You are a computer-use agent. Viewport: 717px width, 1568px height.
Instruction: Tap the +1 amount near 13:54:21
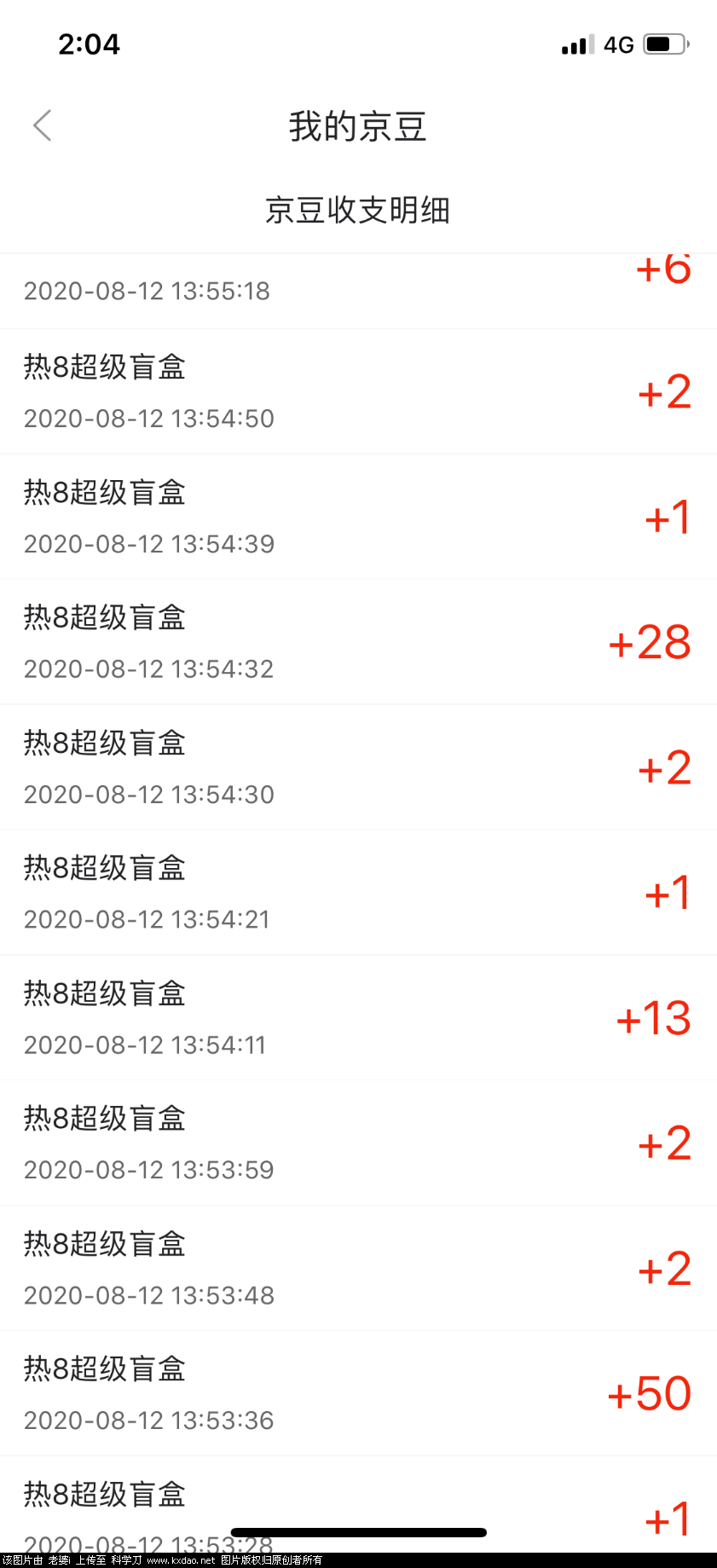pos(666,894)
